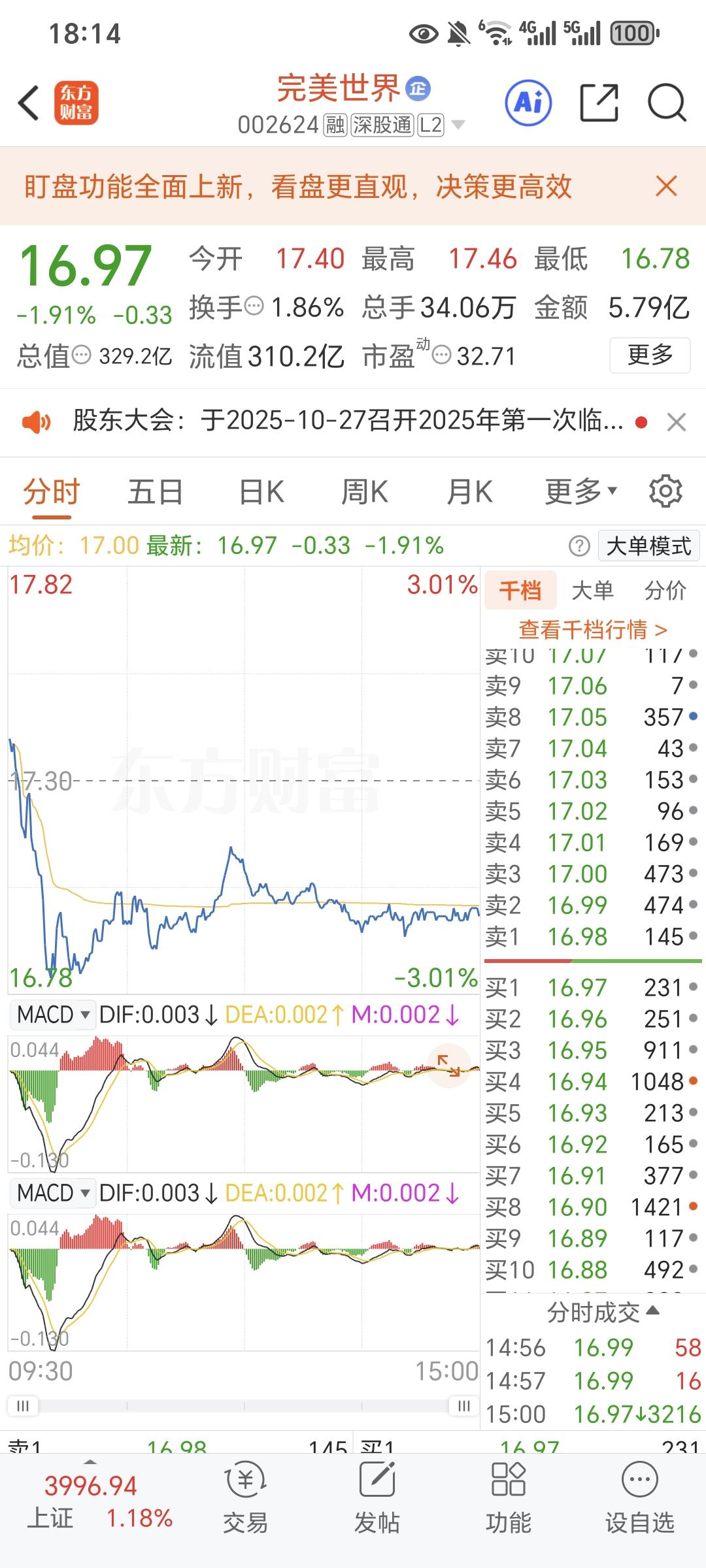706x1568 pixels.
Task: Switch to the 五日 chart tab
Action: coord(155,491)
